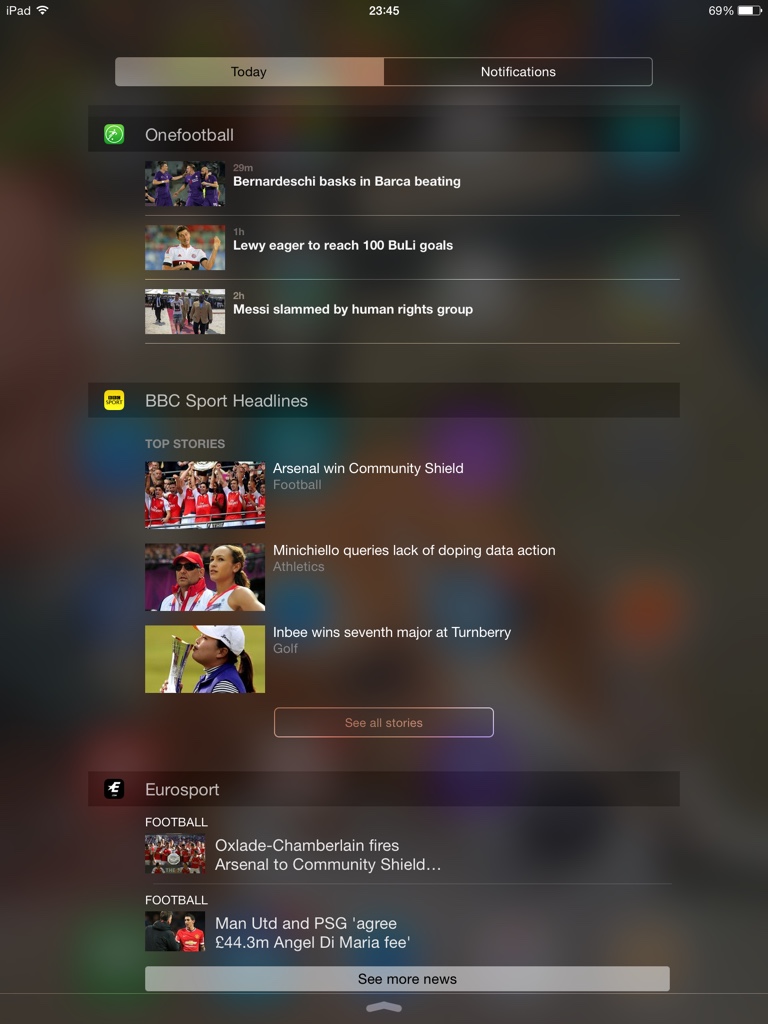Read Messi slammed by human rights group
The height and width of the screenshot is (1024, 768).
pyautogui.click(x=352, y=310)
